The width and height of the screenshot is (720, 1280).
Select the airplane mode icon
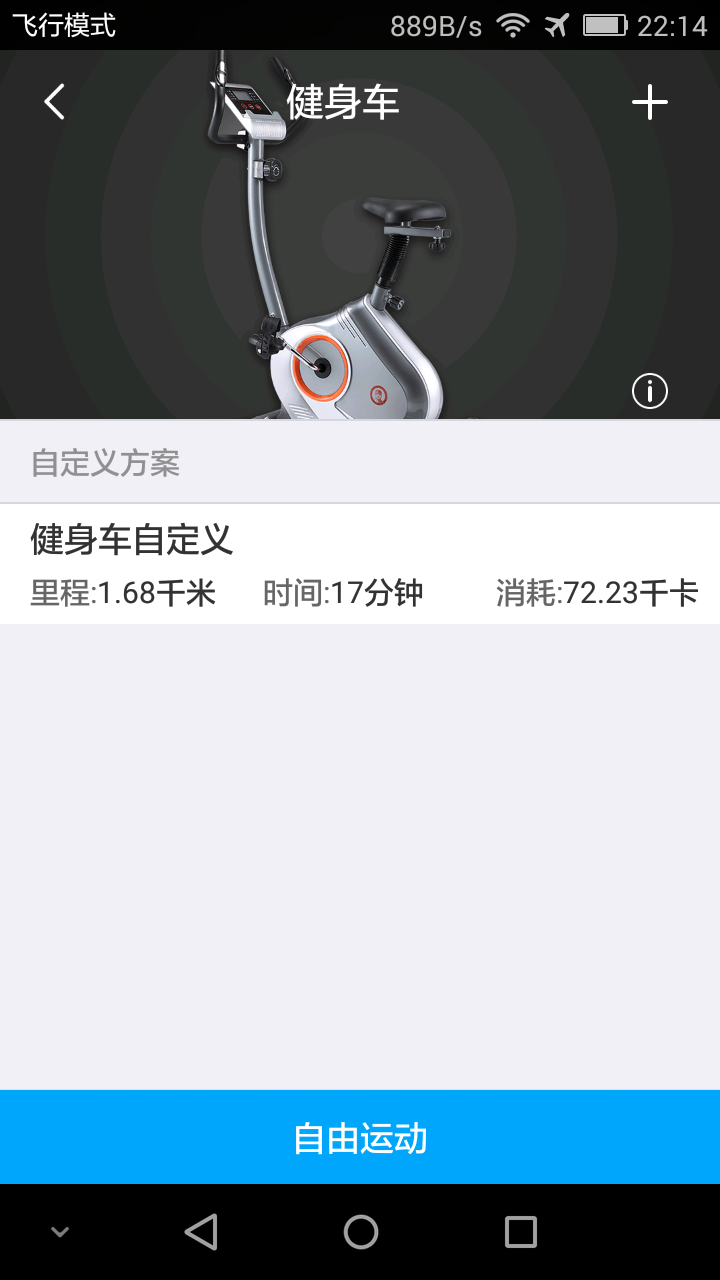click(x=557, y=25)
